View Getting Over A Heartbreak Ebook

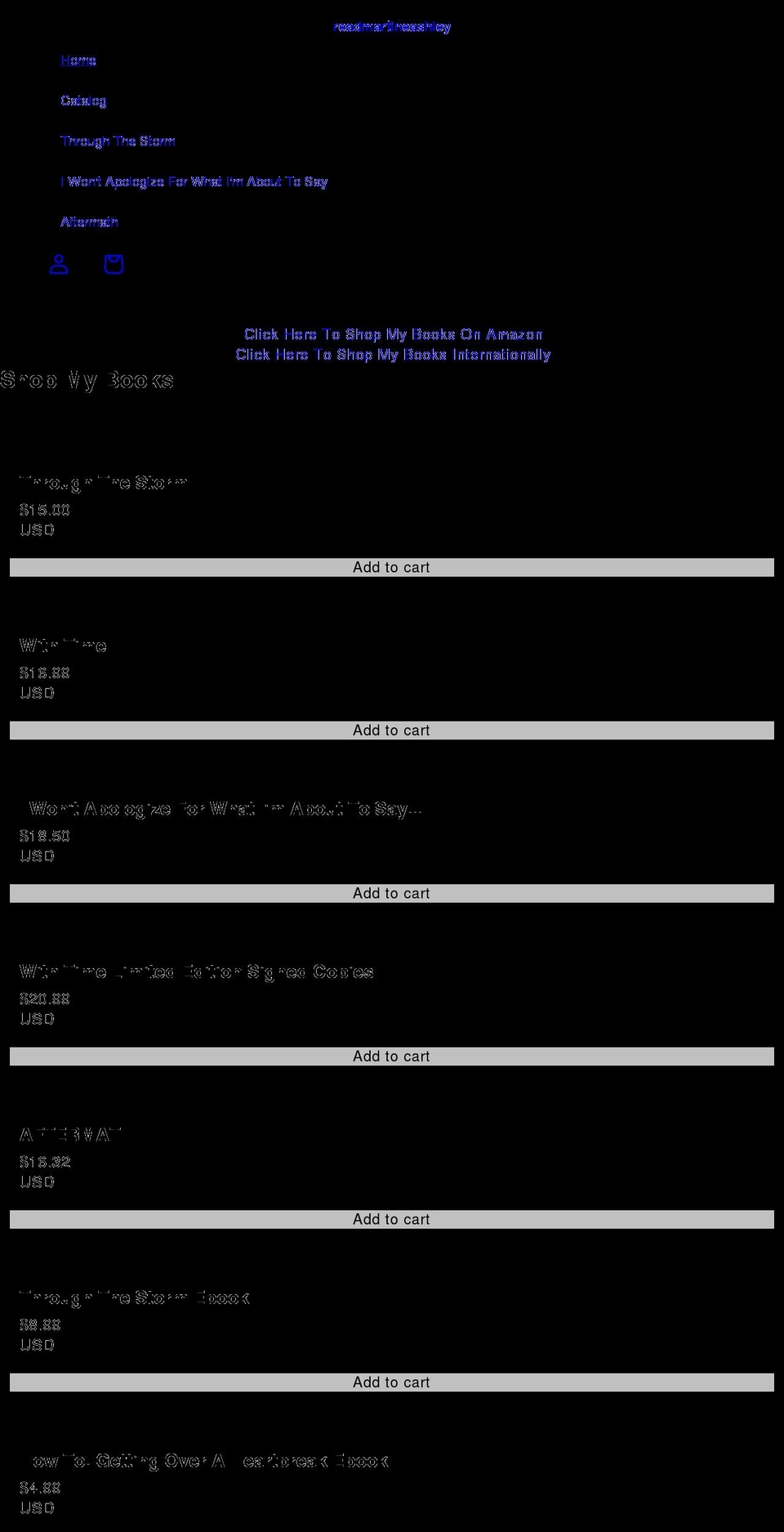point(203,1461)
